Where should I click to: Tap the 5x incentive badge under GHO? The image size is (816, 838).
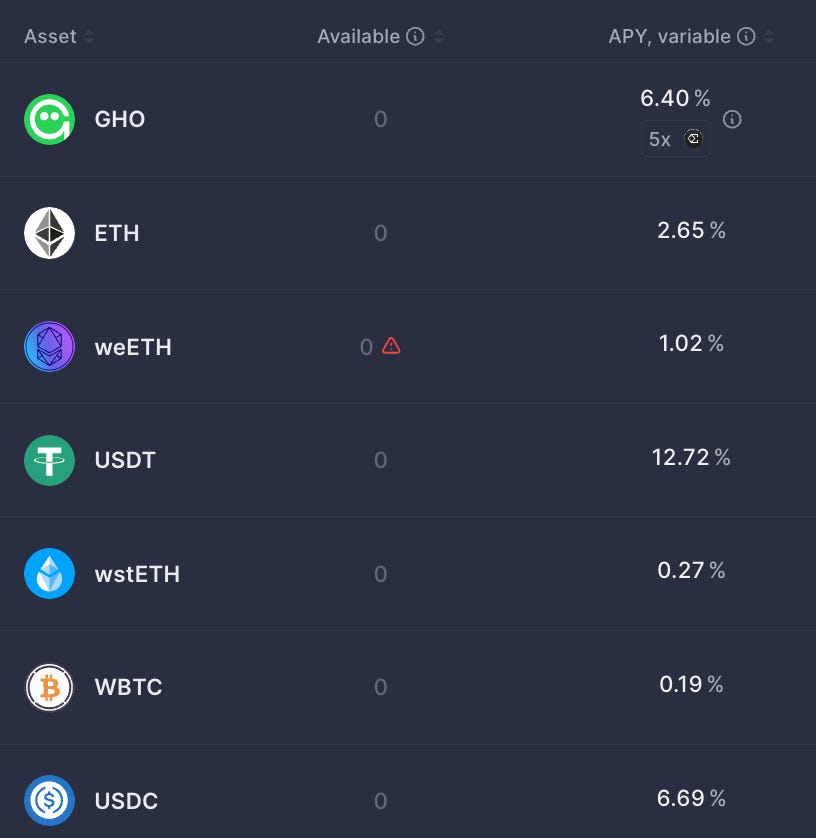(x=675, y=139)
